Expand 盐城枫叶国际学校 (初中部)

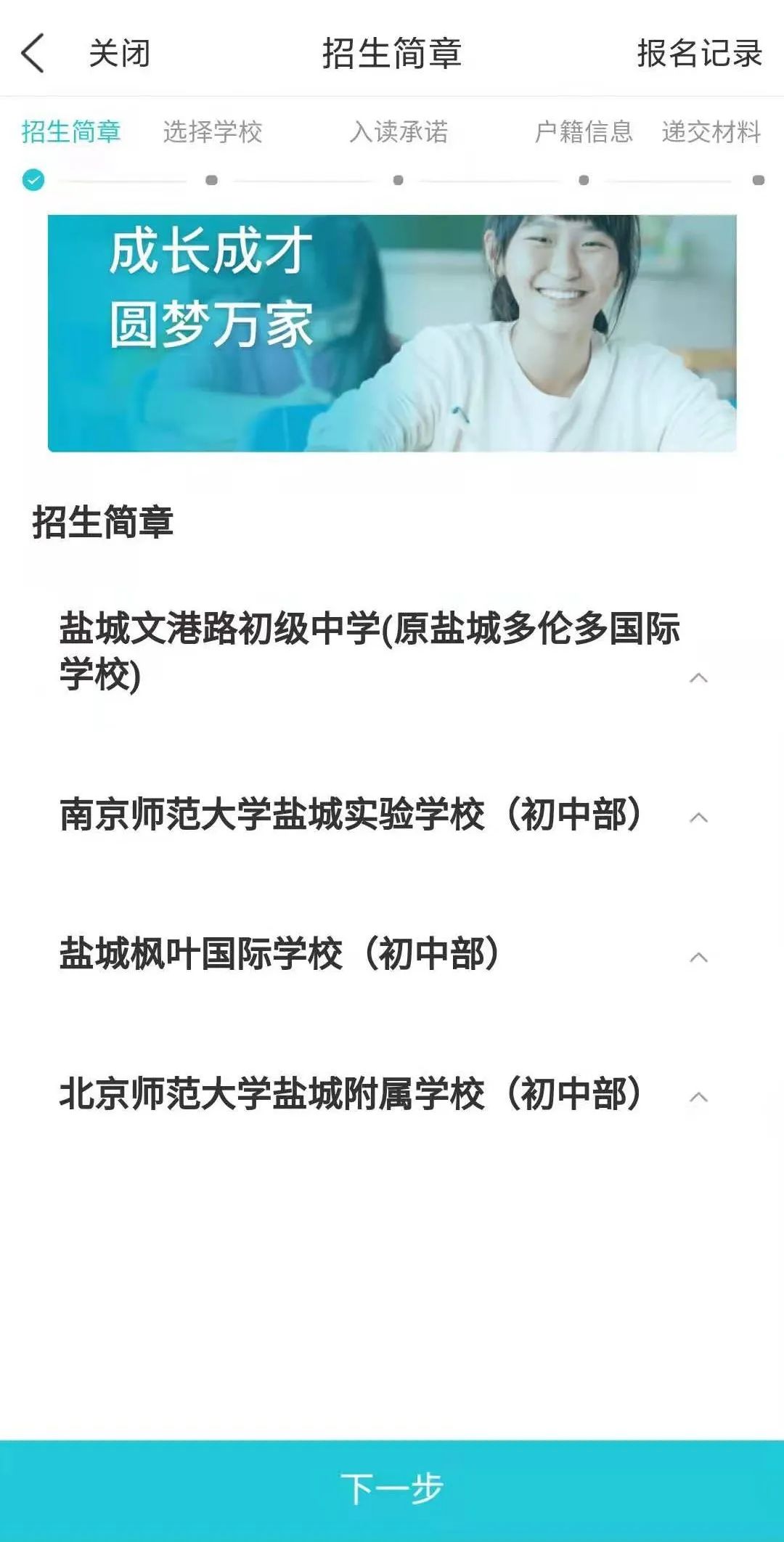click(x=698, y=957)
